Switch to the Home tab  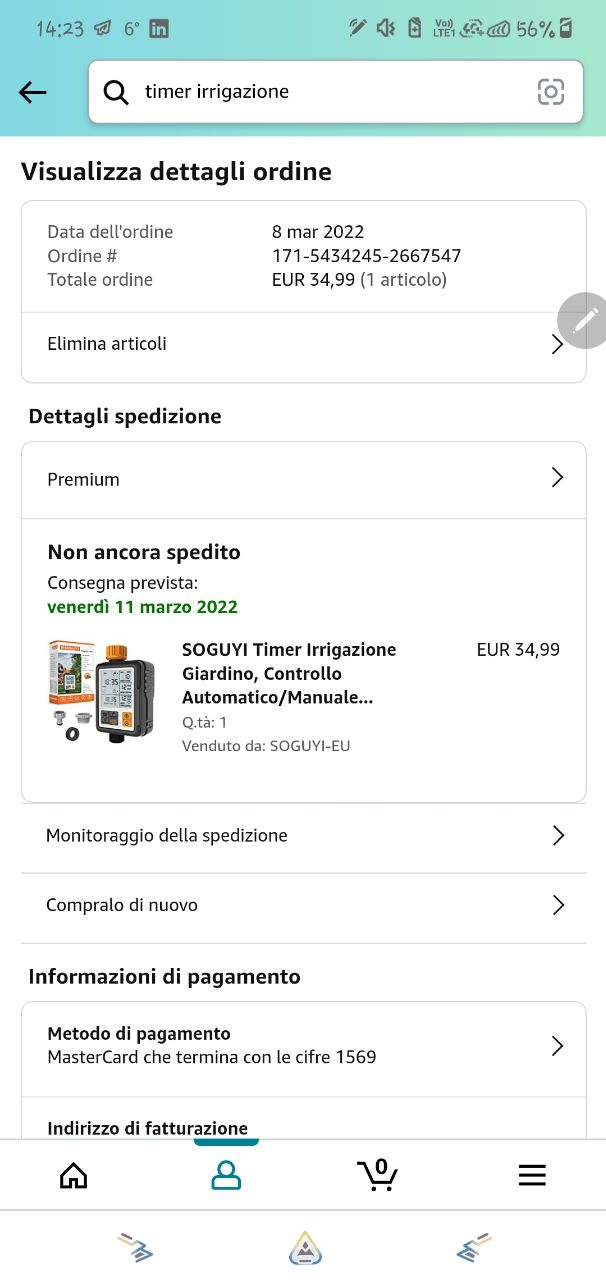pyautogui.click(x=74, y=1175)
